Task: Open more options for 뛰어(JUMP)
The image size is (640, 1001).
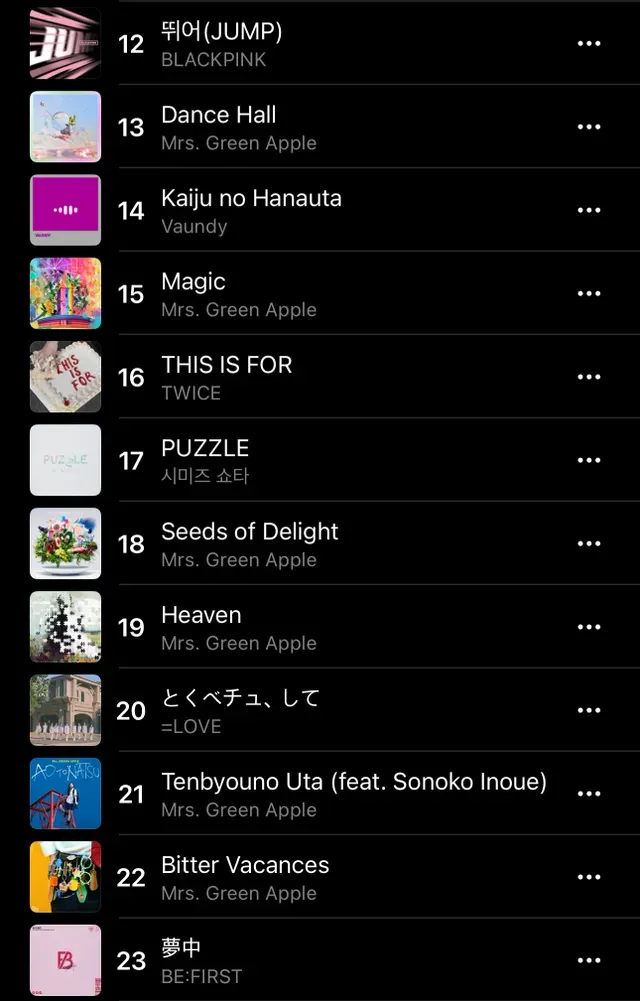Action: pos(589,44)
